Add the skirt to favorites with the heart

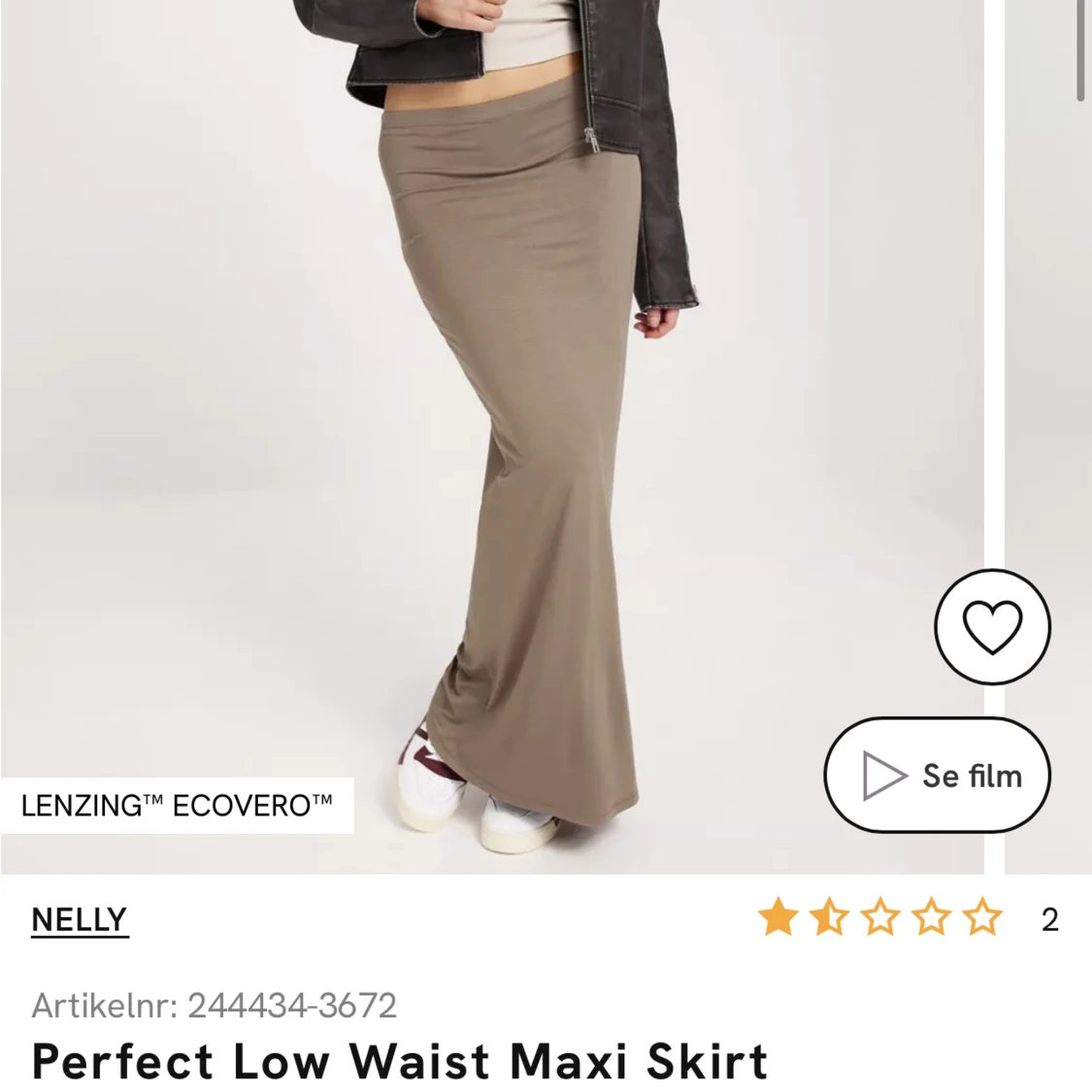tap(991, 626)
